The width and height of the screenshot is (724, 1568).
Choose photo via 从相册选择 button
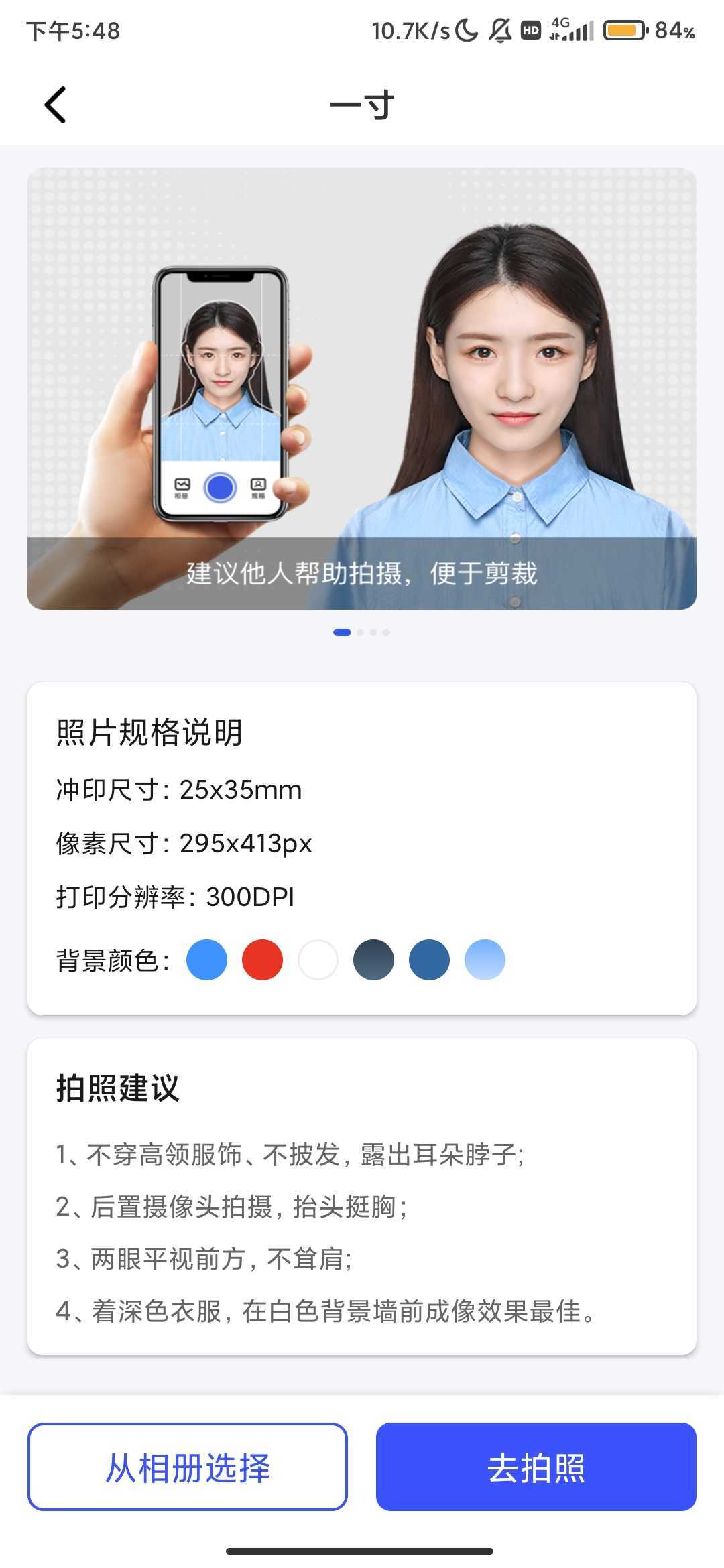click(187, 1467)
